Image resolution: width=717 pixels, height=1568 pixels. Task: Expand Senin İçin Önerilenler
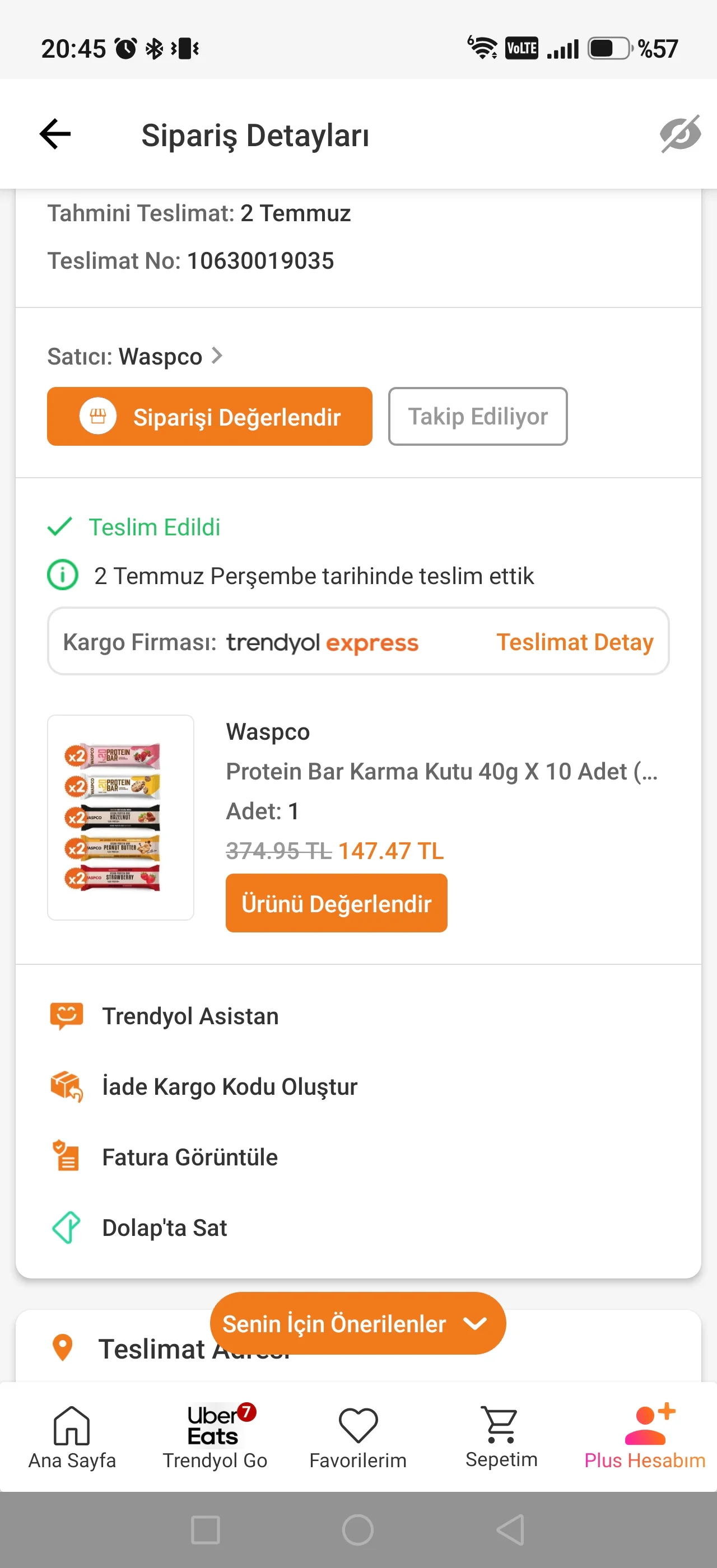tap(358, 1323)
